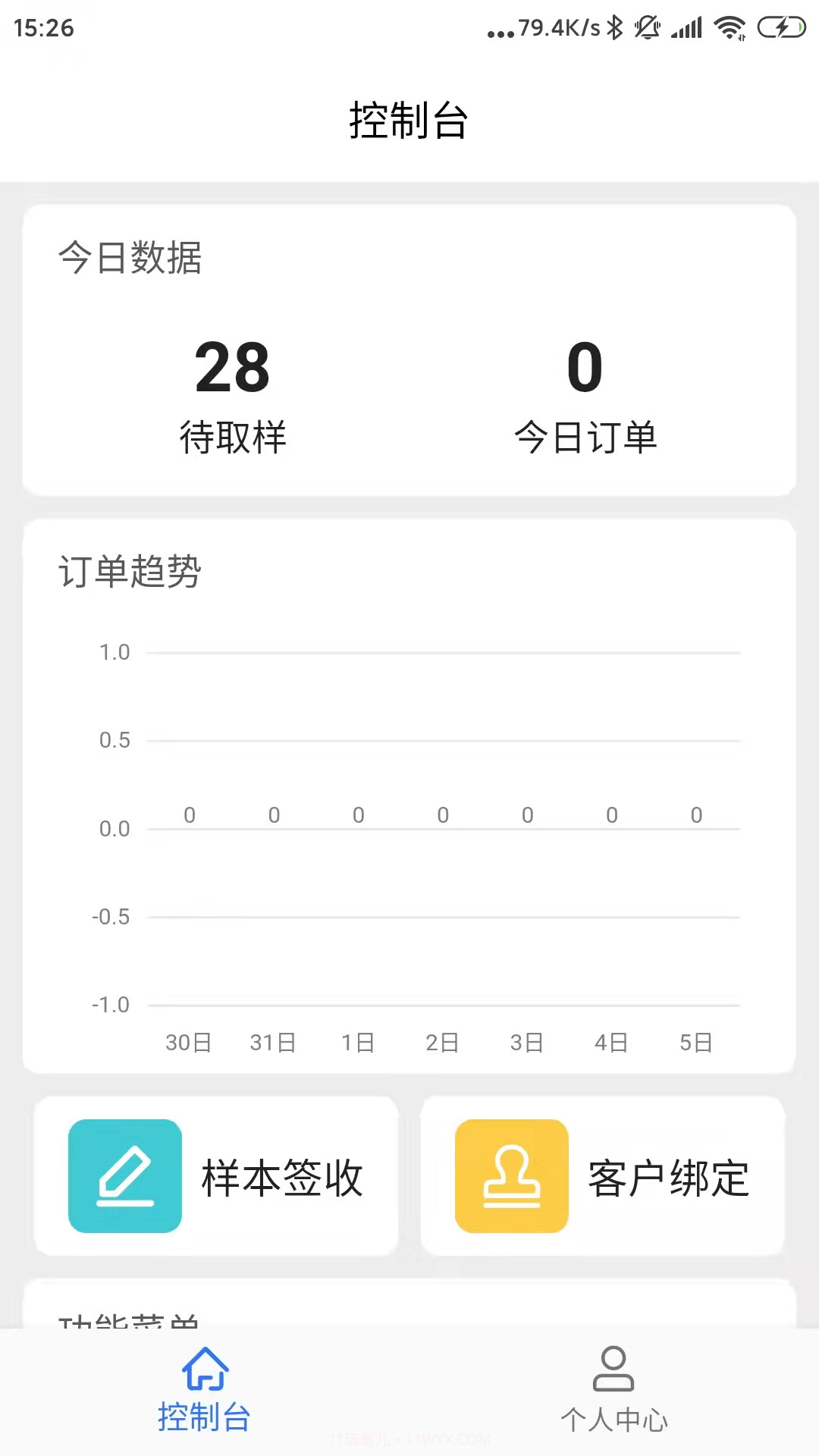The width and height of the screenshot is (819, 1456).
Task: Tap the 28 待取样 counter
Action: pyautogui.click(x=231, y=394)
